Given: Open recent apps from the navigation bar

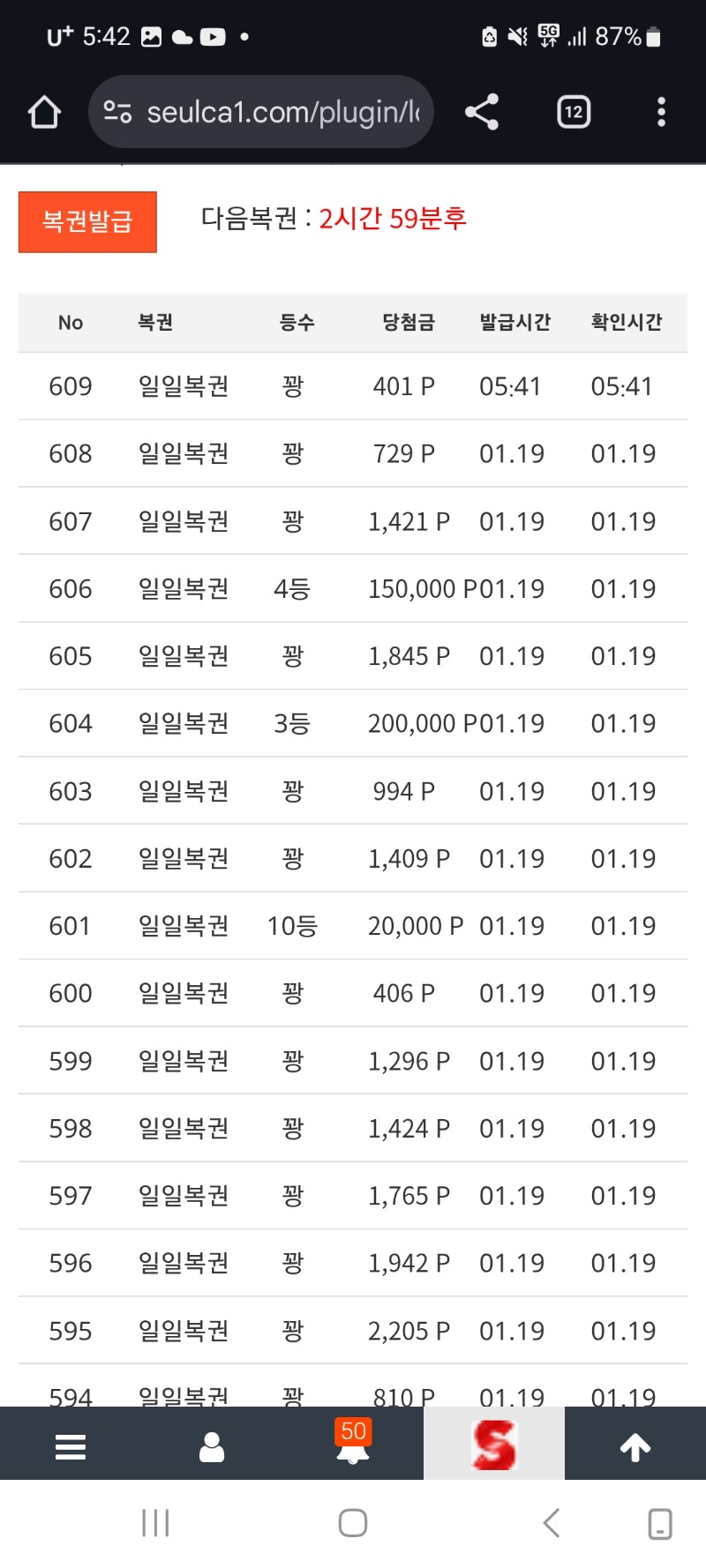Looking at the screenshot, I should click(155, 1523).
